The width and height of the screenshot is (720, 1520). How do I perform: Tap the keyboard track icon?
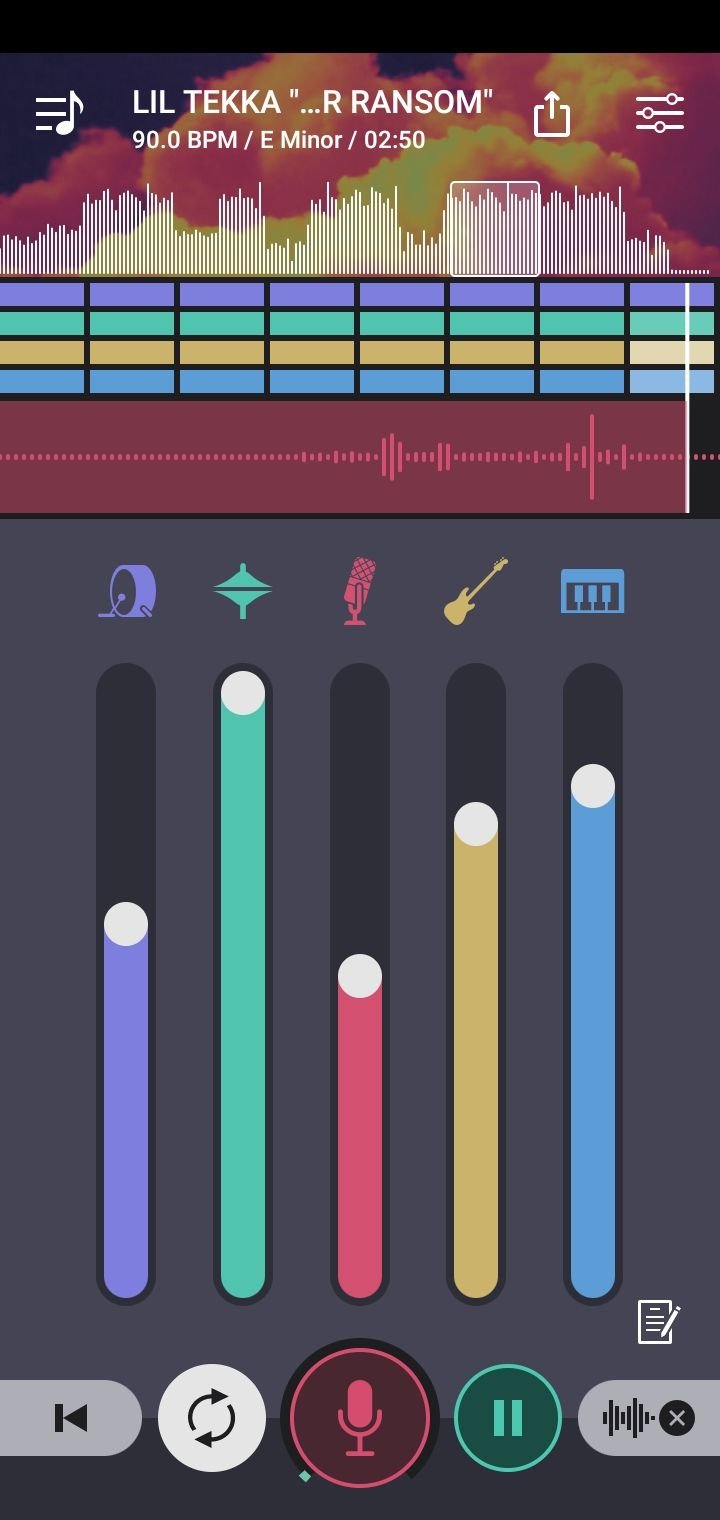(593, 591)
